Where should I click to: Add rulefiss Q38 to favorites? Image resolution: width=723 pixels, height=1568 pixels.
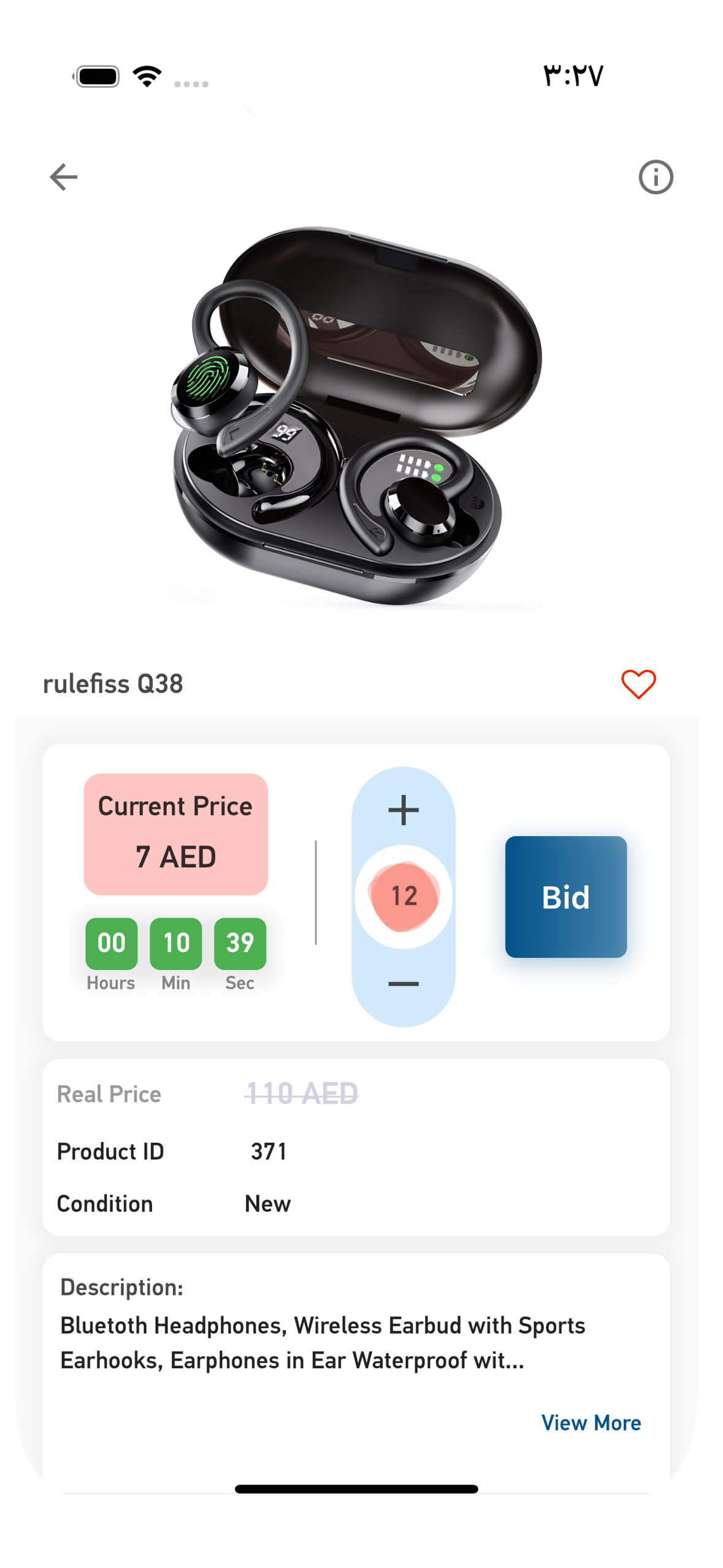pyautogui.click(x=638, y=684)
